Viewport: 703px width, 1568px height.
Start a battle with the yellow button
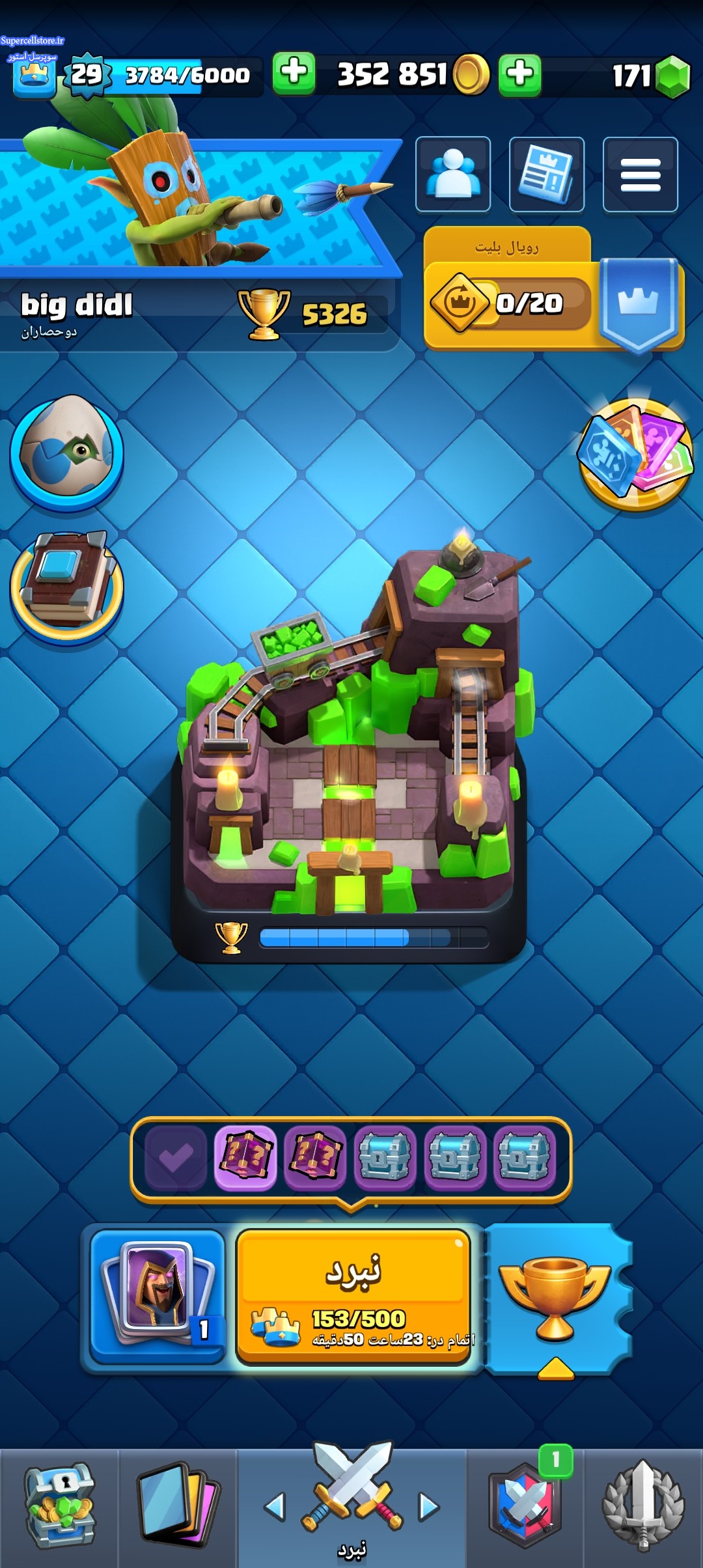tap(353, 1296)
